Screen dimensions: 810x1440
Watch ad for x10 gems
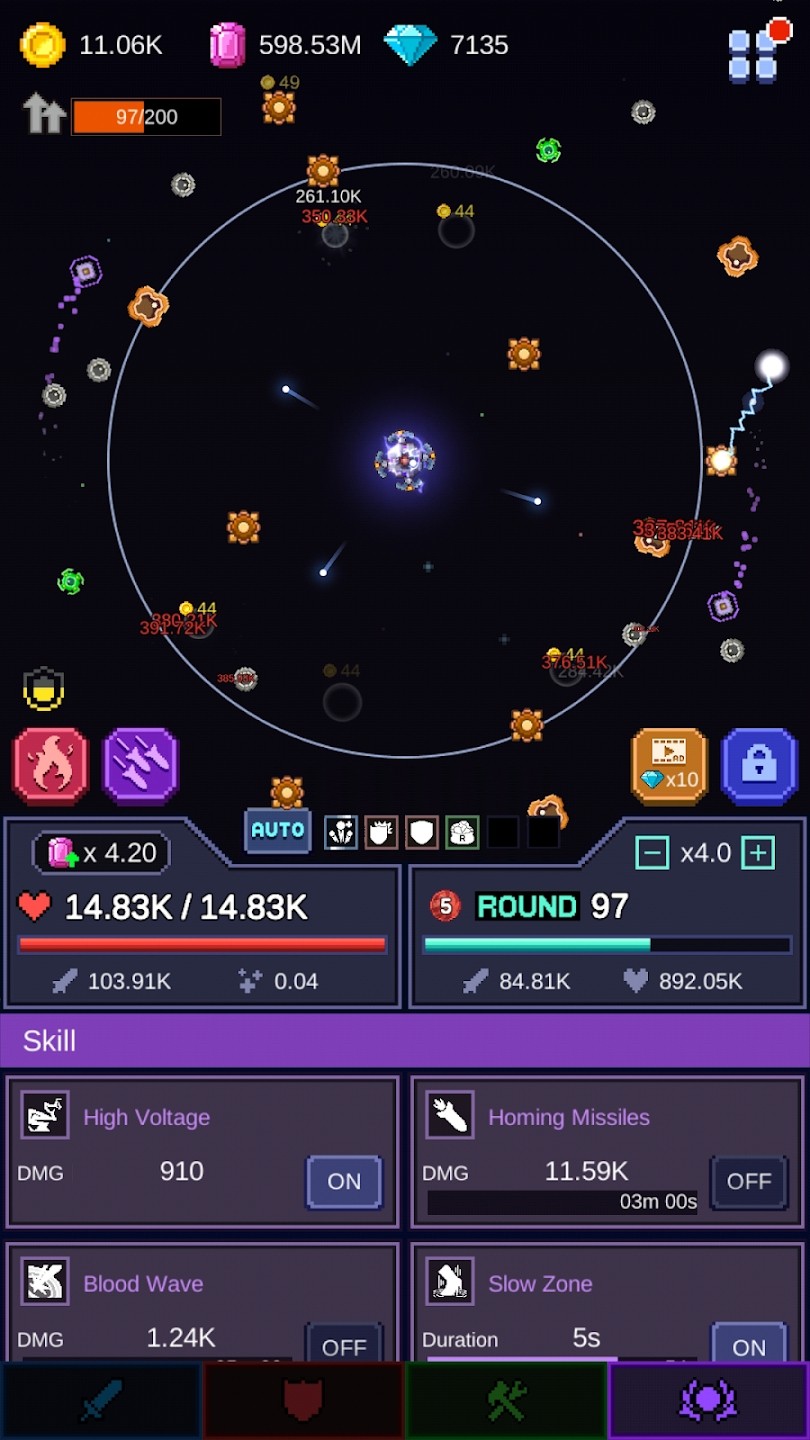click(x=669, y=766)
